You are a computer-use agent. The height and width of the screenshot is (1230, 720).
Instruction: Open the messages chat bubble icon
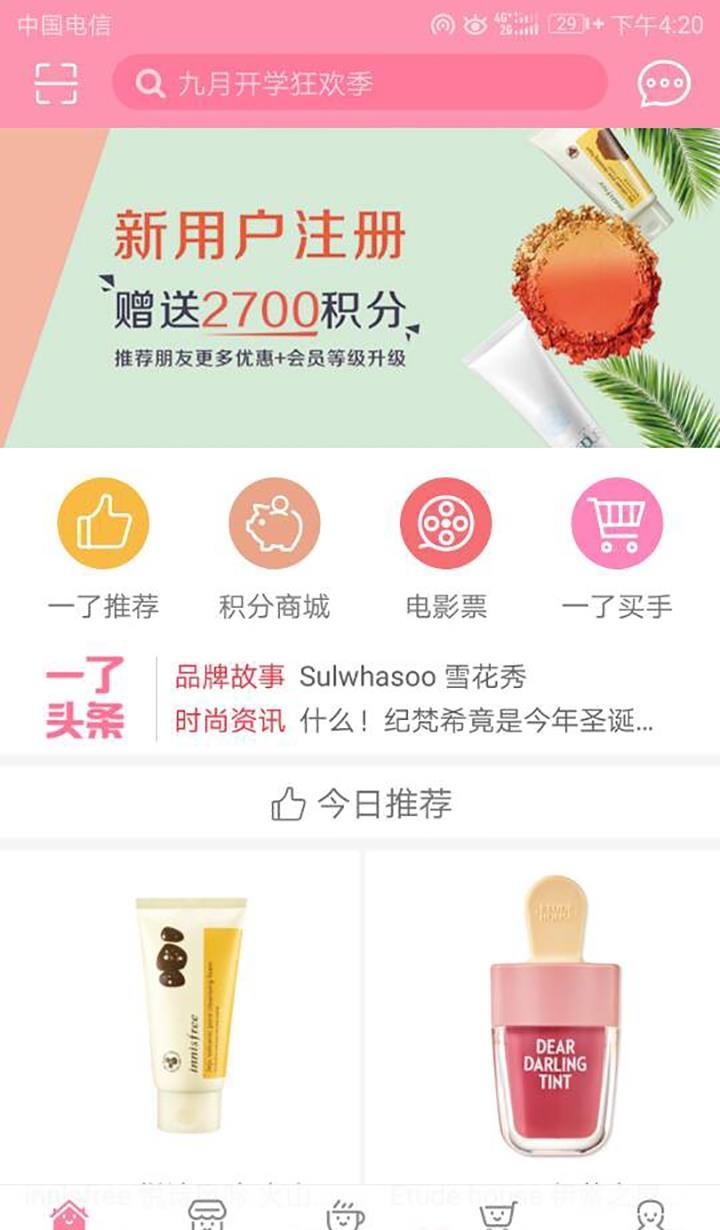pyautogui.click(x=663, y=84)
